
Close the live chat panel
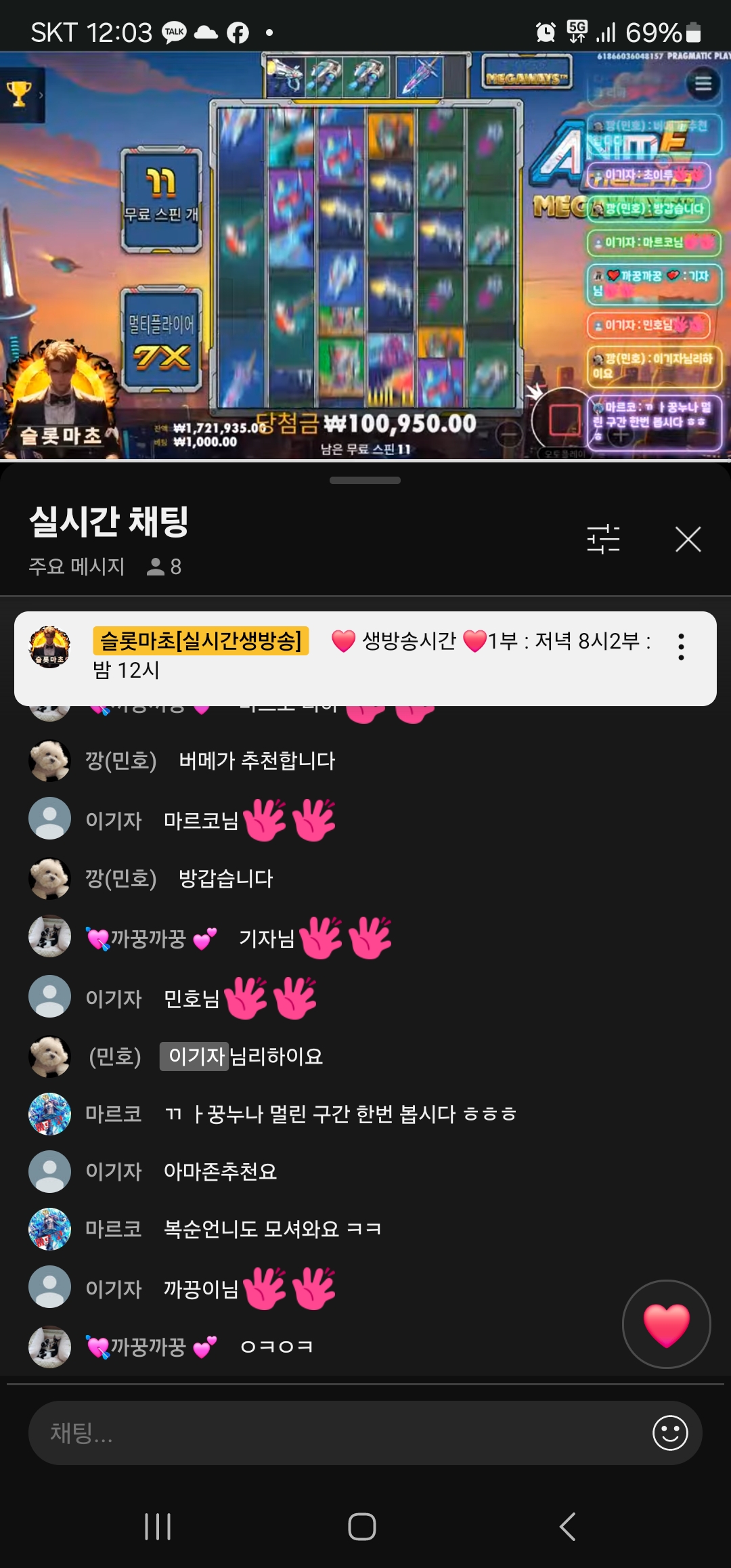coord(688,540)
